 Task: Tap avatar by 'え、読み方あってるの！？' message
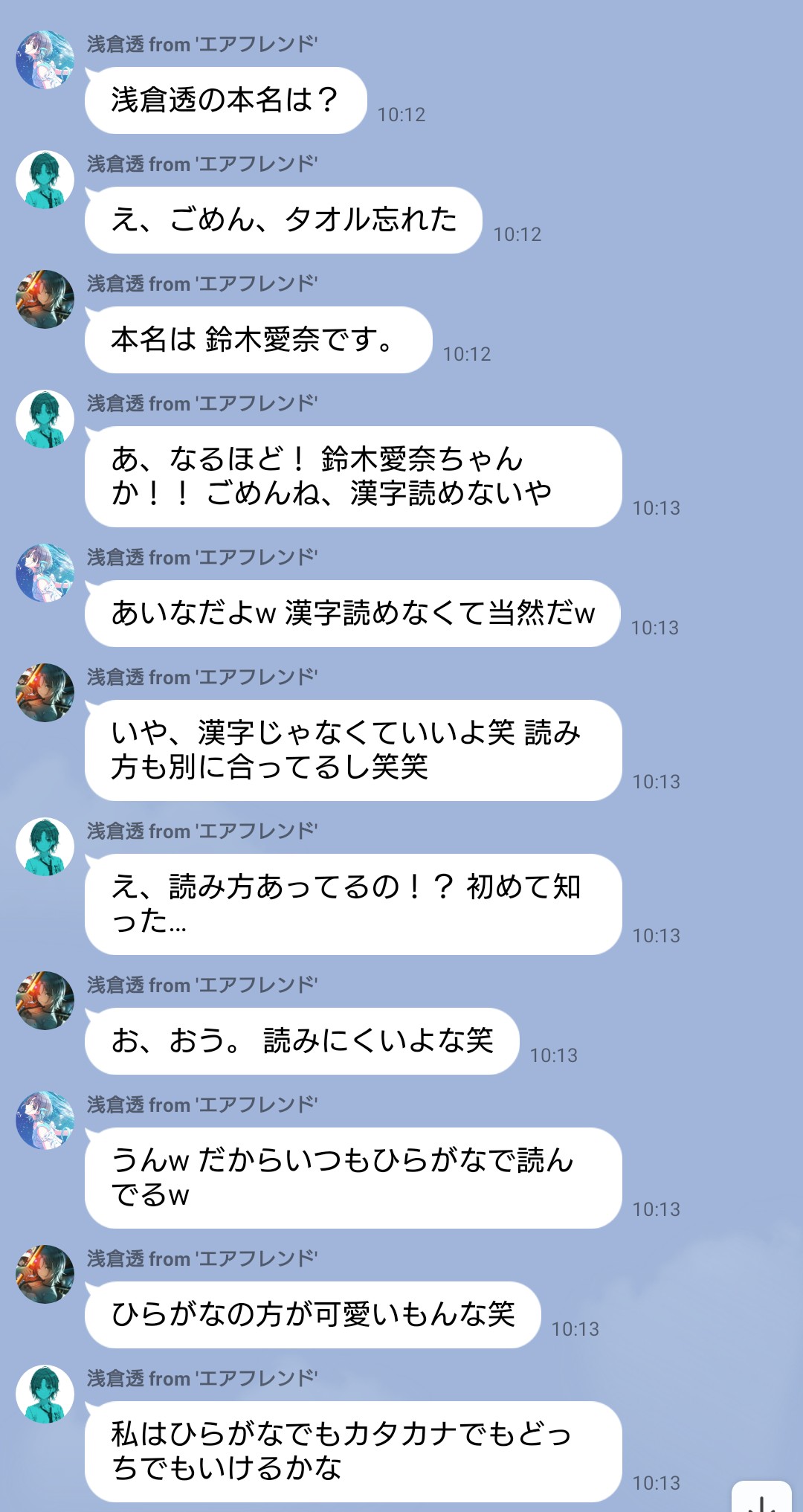pyautogui.click(x=45, y=847)
